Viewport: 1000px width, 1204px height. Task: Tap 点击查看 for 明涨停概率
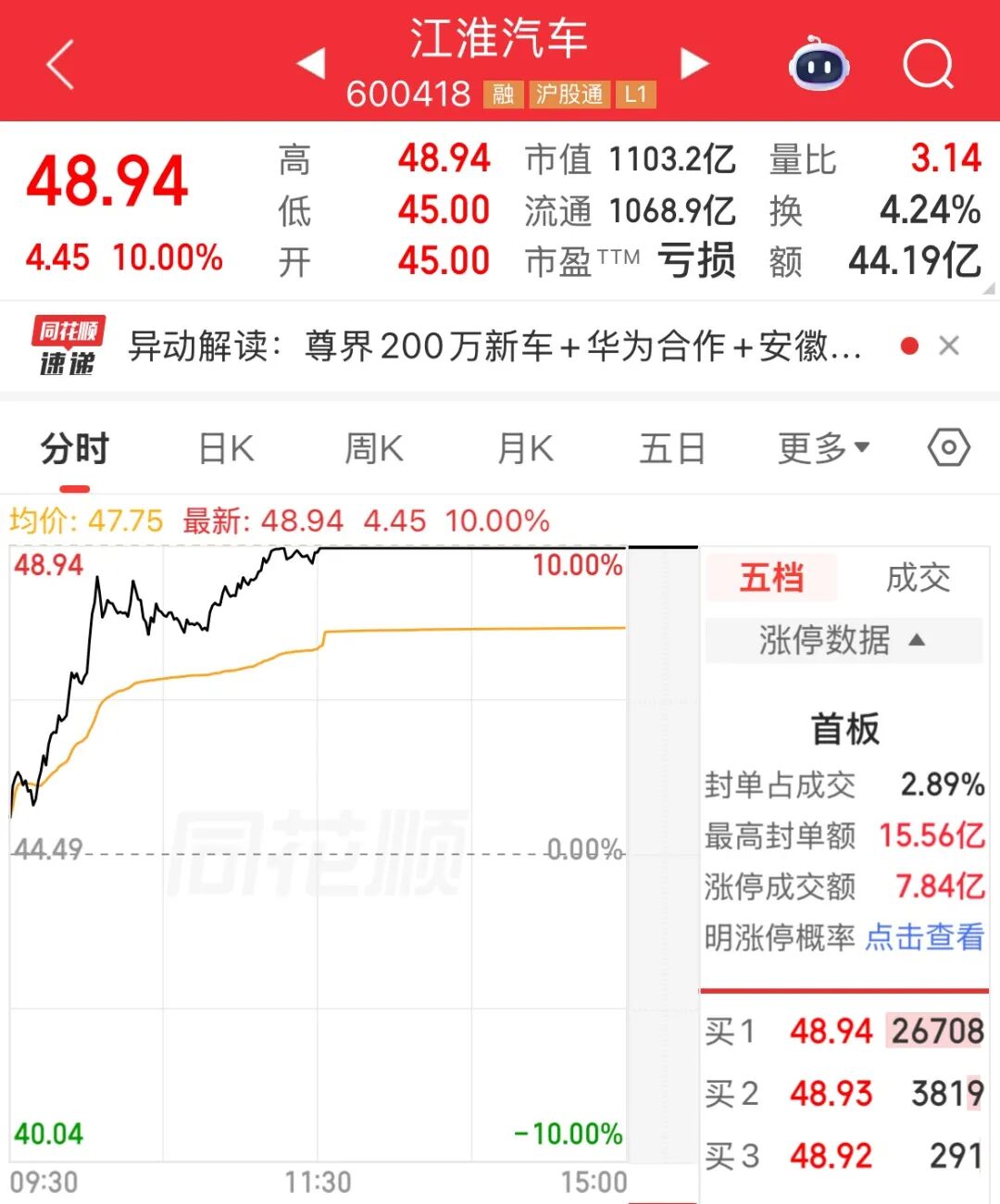[x=924, y=937]
